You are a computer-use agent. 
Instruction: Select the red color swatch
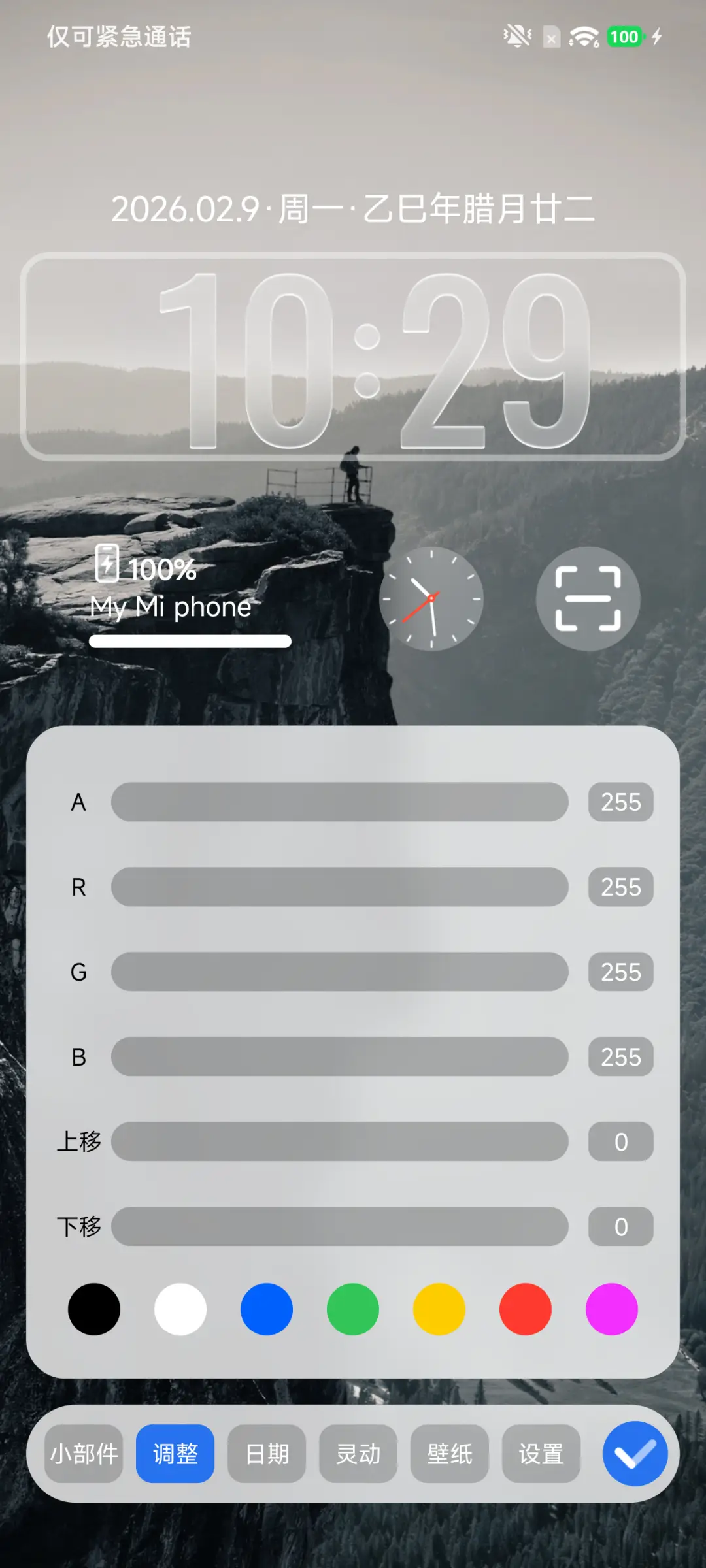(x=525, y=1309)
